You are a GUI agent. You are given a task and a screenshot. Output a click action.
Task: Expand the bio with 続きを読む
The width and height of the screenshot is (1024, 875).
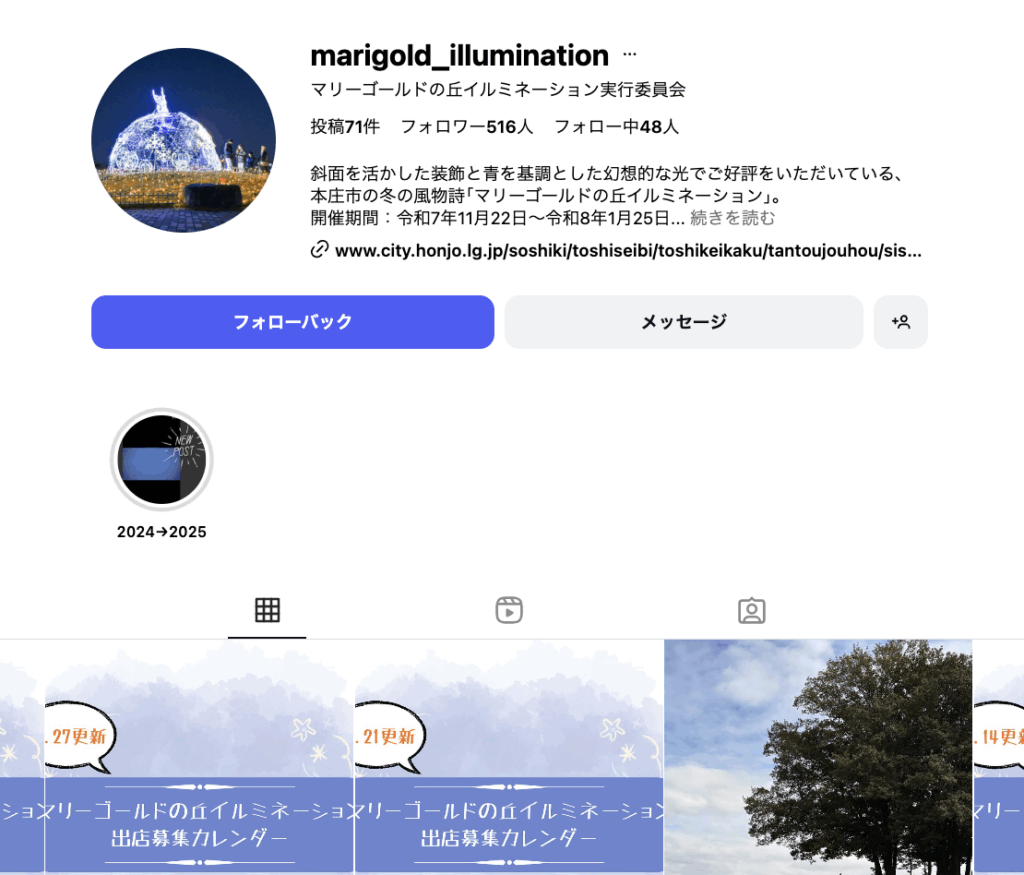732,217
